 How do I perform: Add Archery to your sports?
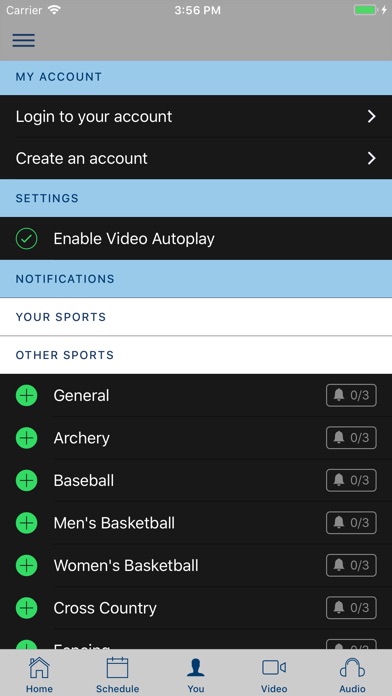pyautogui.click(x=27, y=438)
